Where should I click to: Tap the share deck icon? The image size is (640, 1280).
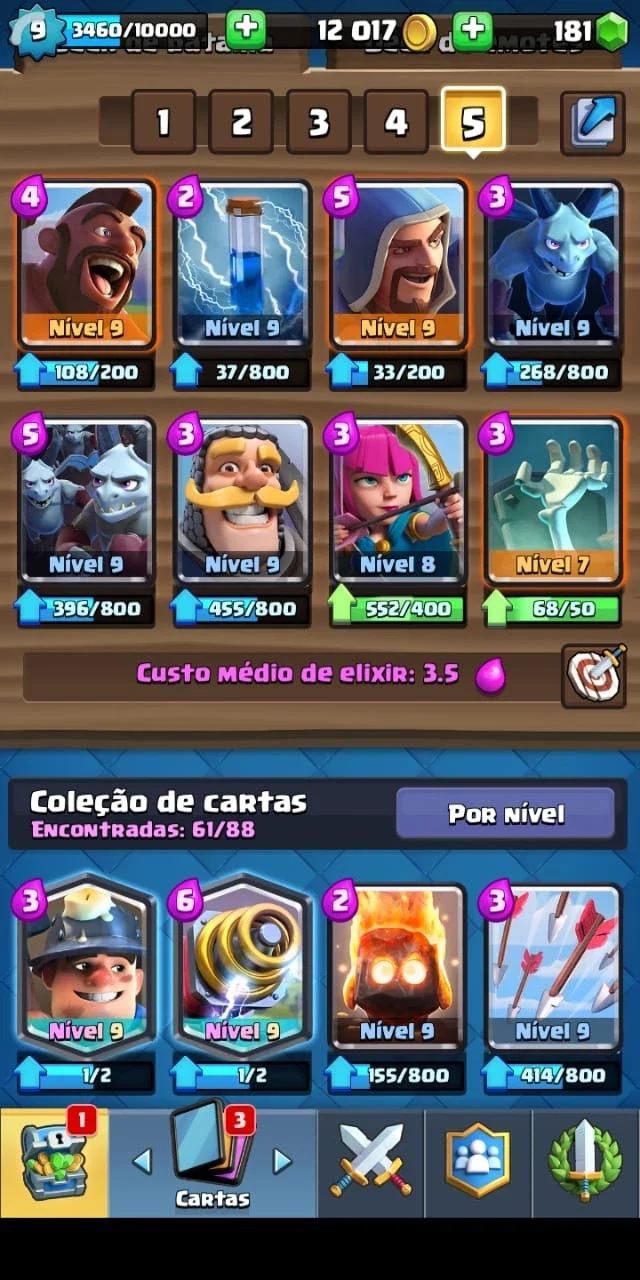[592, 123]
